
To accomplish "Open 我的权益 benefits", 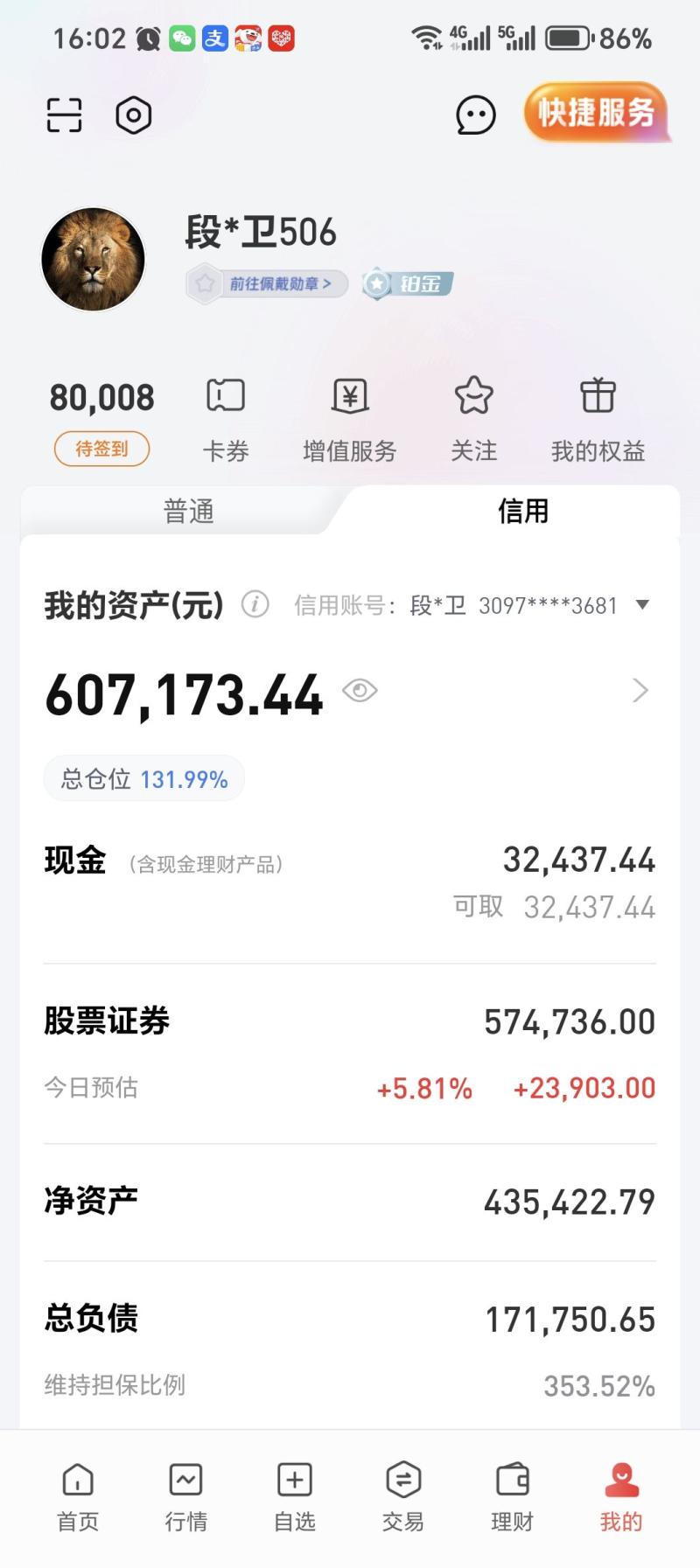I will [598, 418].
